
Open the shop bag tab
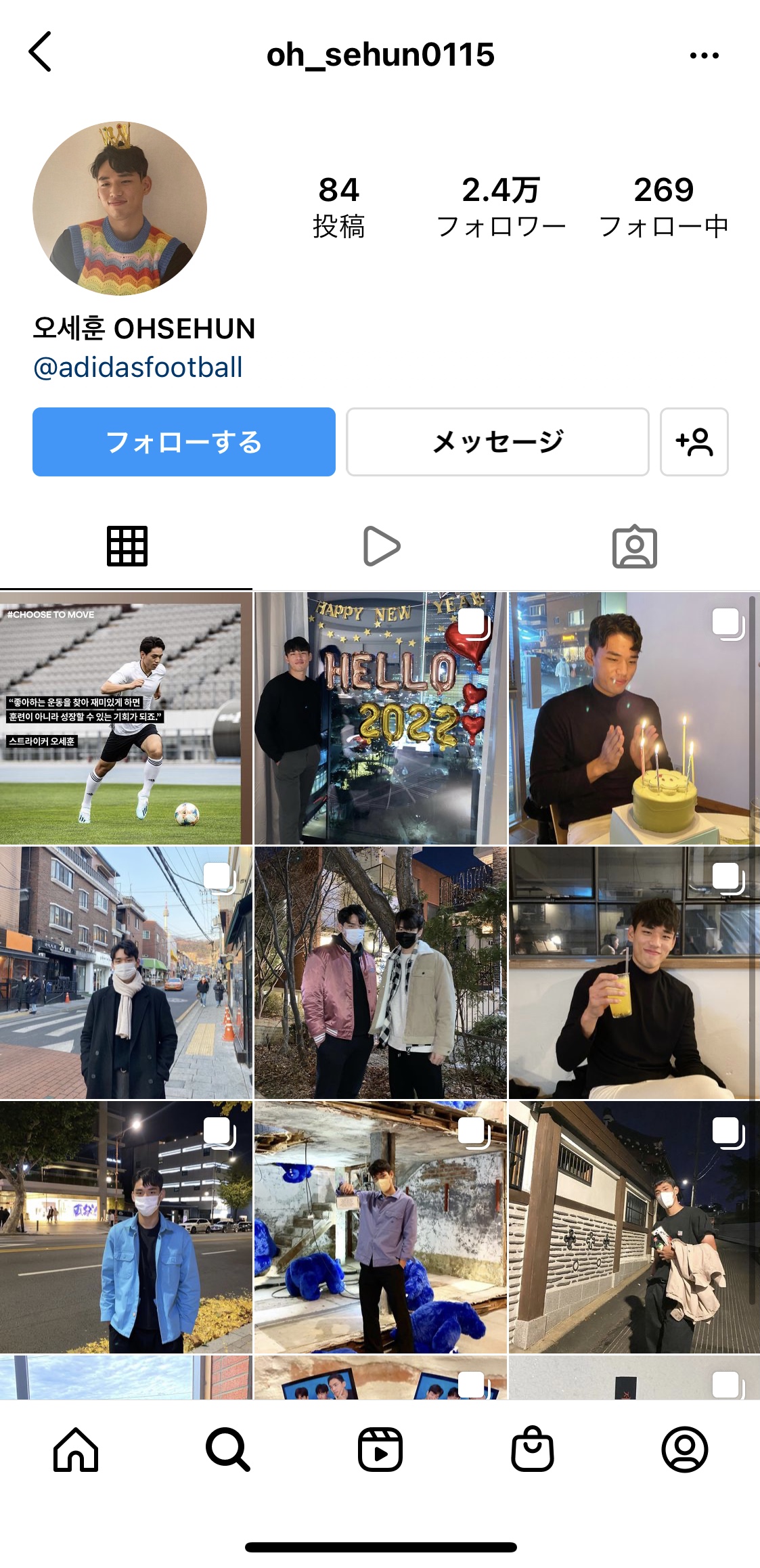[533, 1450]
